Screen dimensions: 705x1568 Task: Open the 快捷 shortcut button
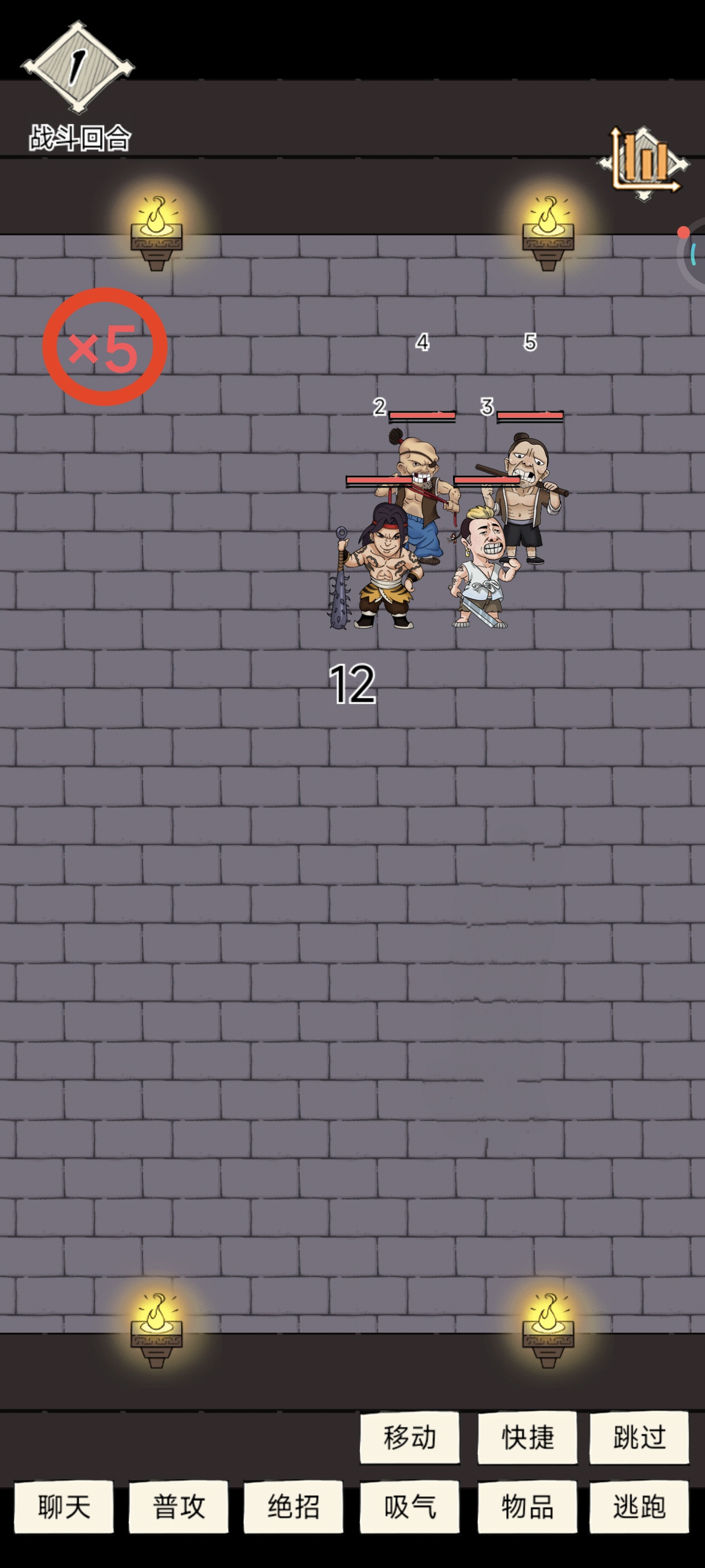click(528, 1437)
